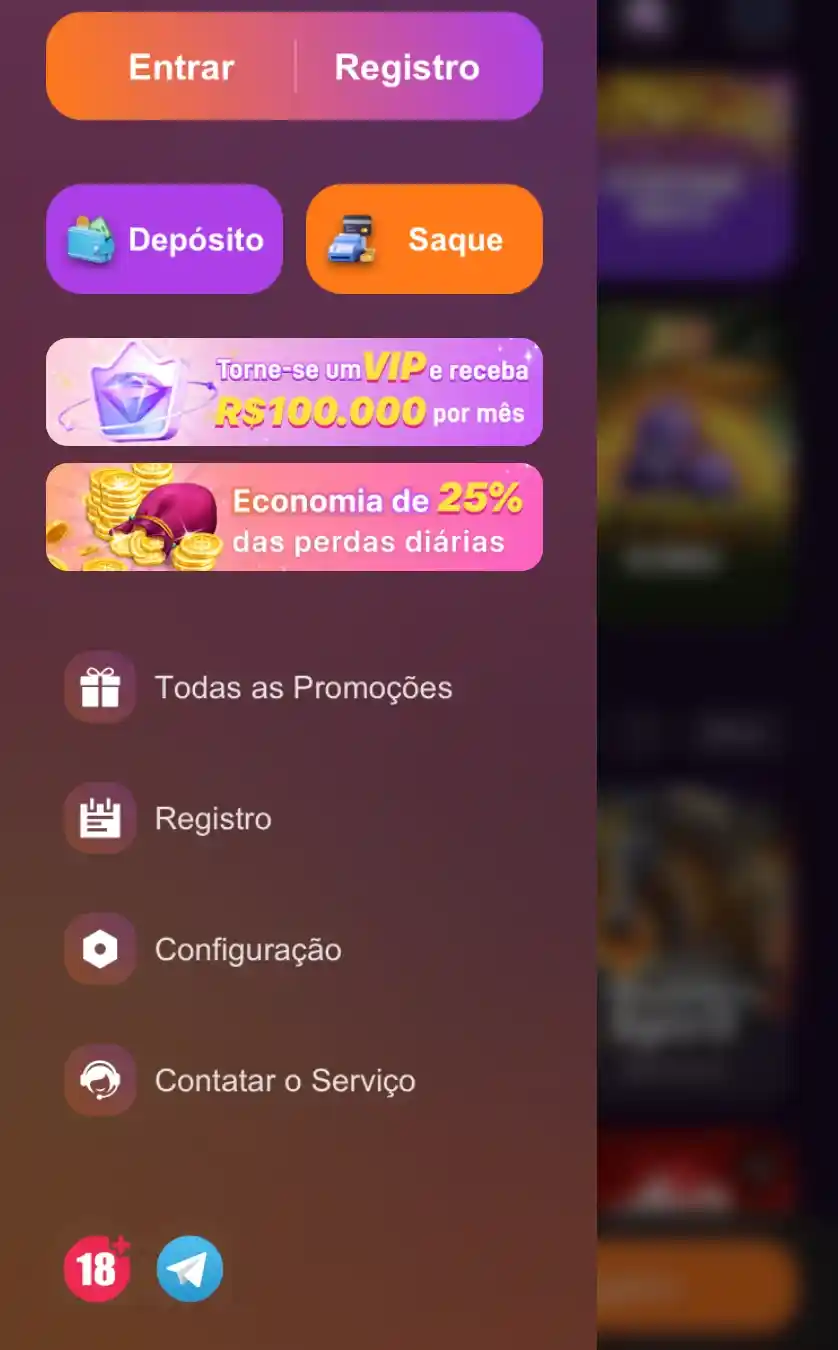The image size is (838, 1350).
Task: Open Configuração settings
Action: point(247,949)
